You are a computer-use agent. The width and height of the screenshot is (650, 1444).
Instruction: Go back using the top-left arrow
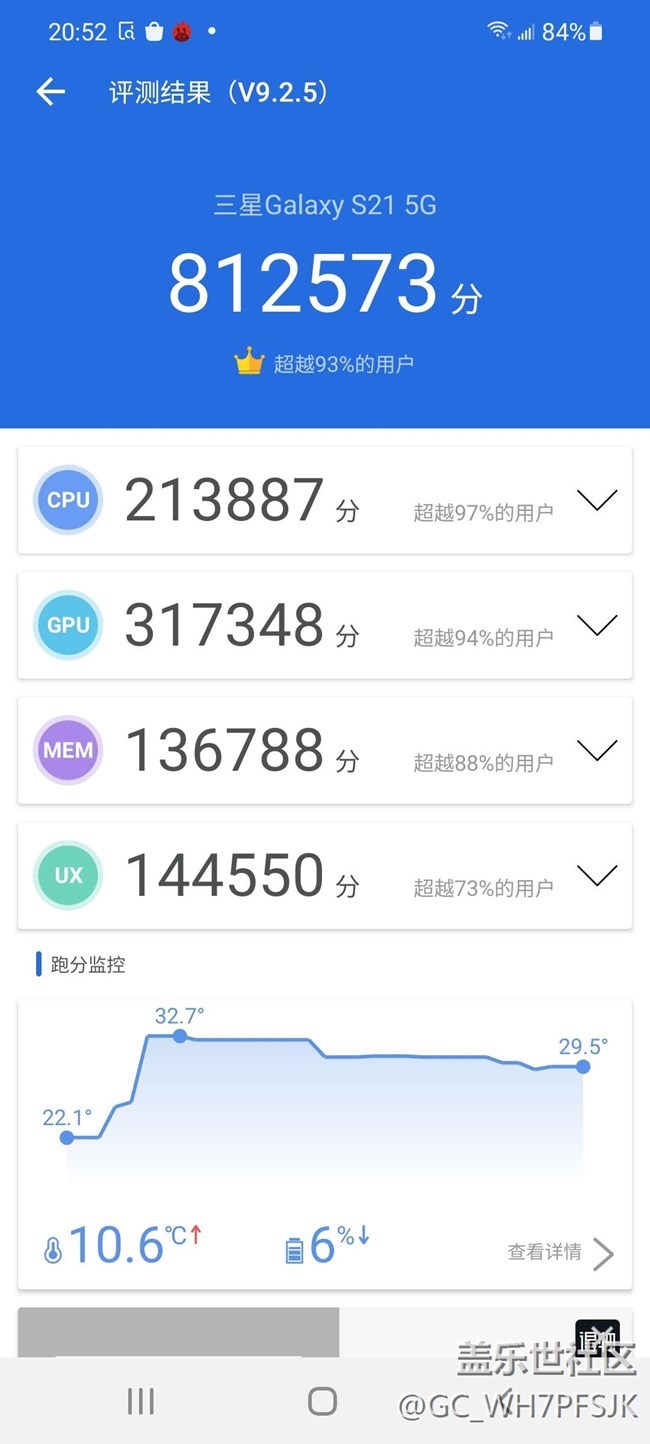click(x=50, y=92)
